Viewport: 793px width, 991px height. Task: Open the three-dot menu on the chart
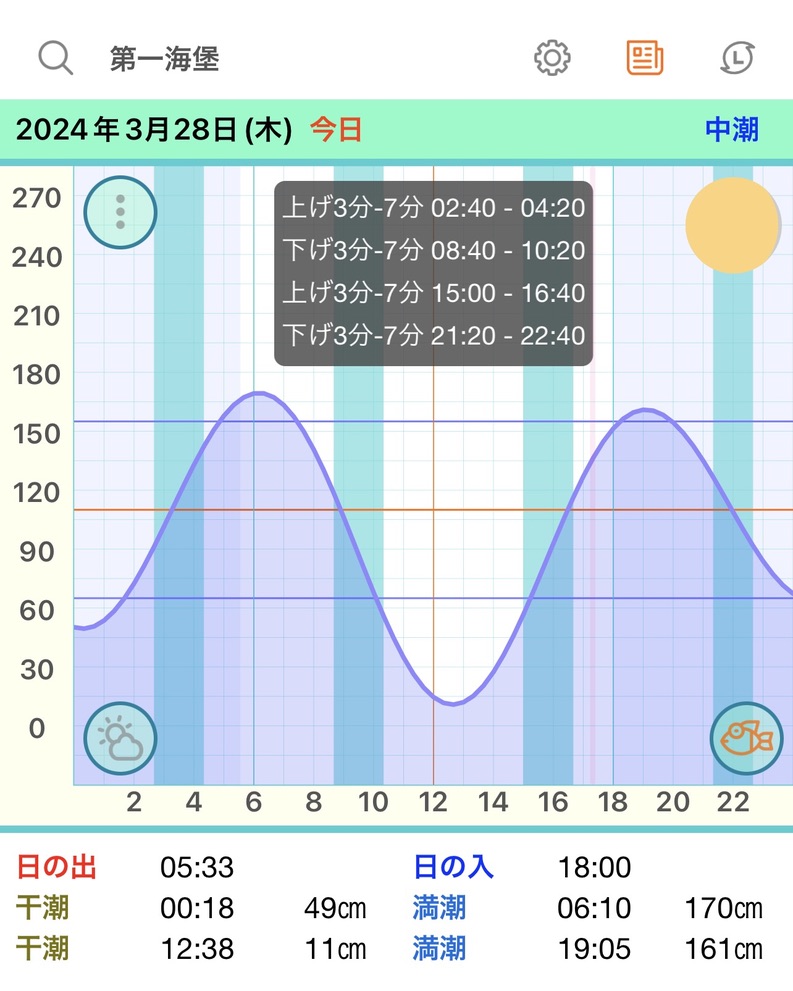(x=120, y=212)
